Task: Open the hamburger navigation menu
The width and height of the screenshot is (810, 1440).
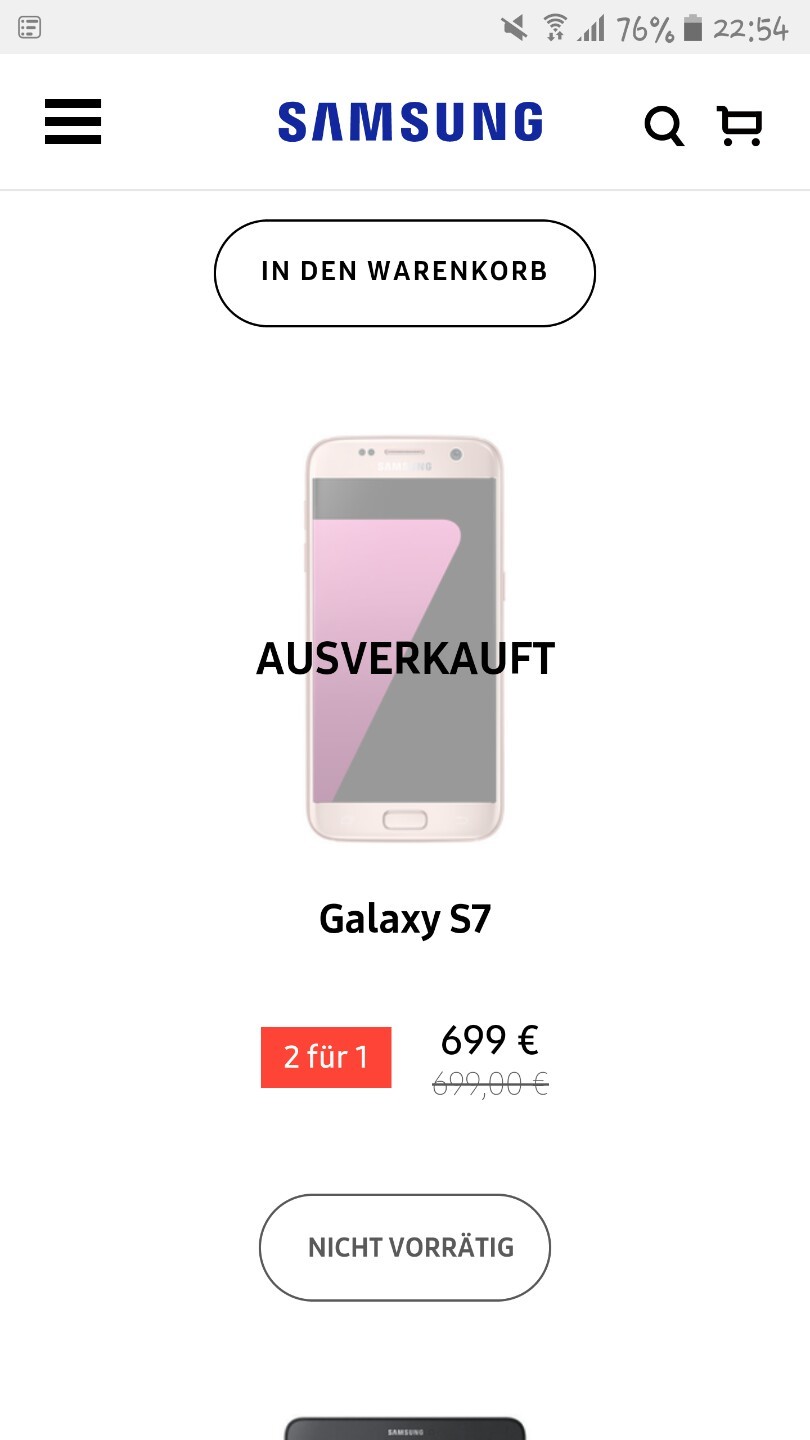Action: 73,122
